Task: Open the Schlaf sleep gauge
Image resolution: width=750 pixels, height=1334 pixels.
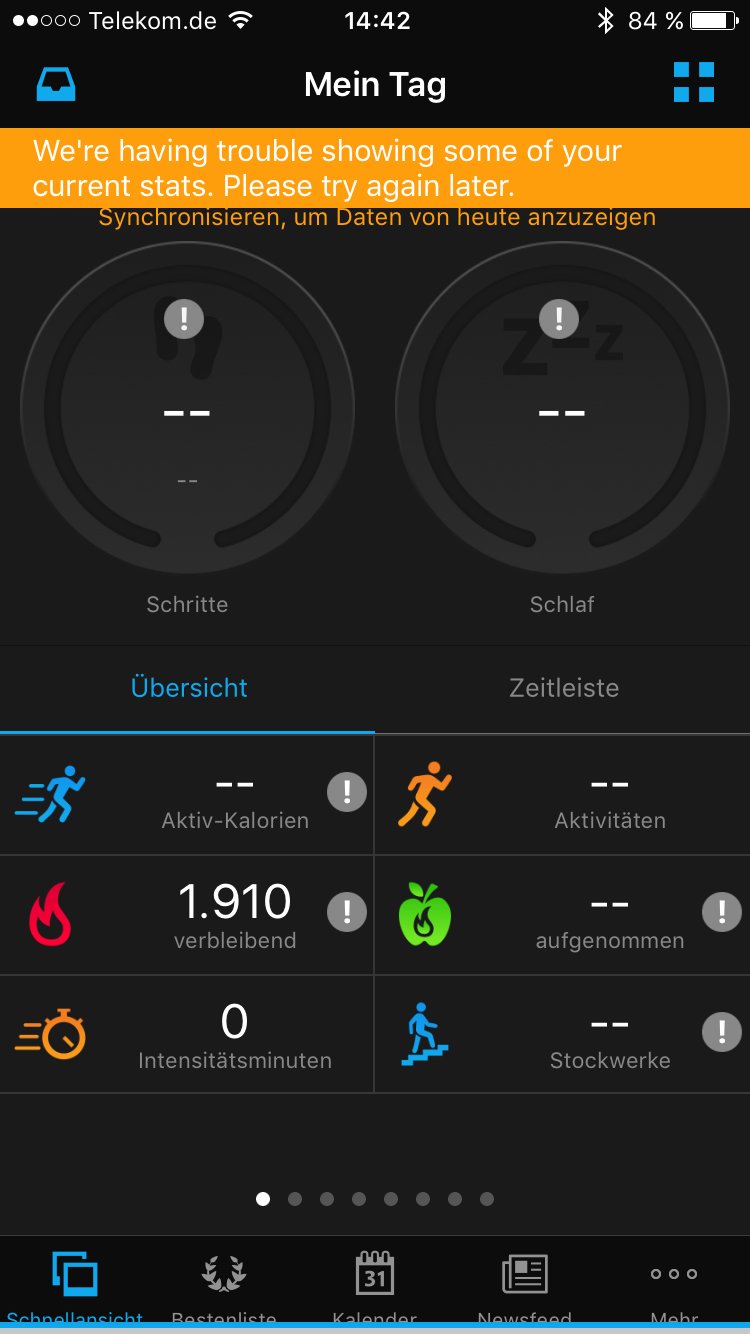Action: tap(562, 407)
